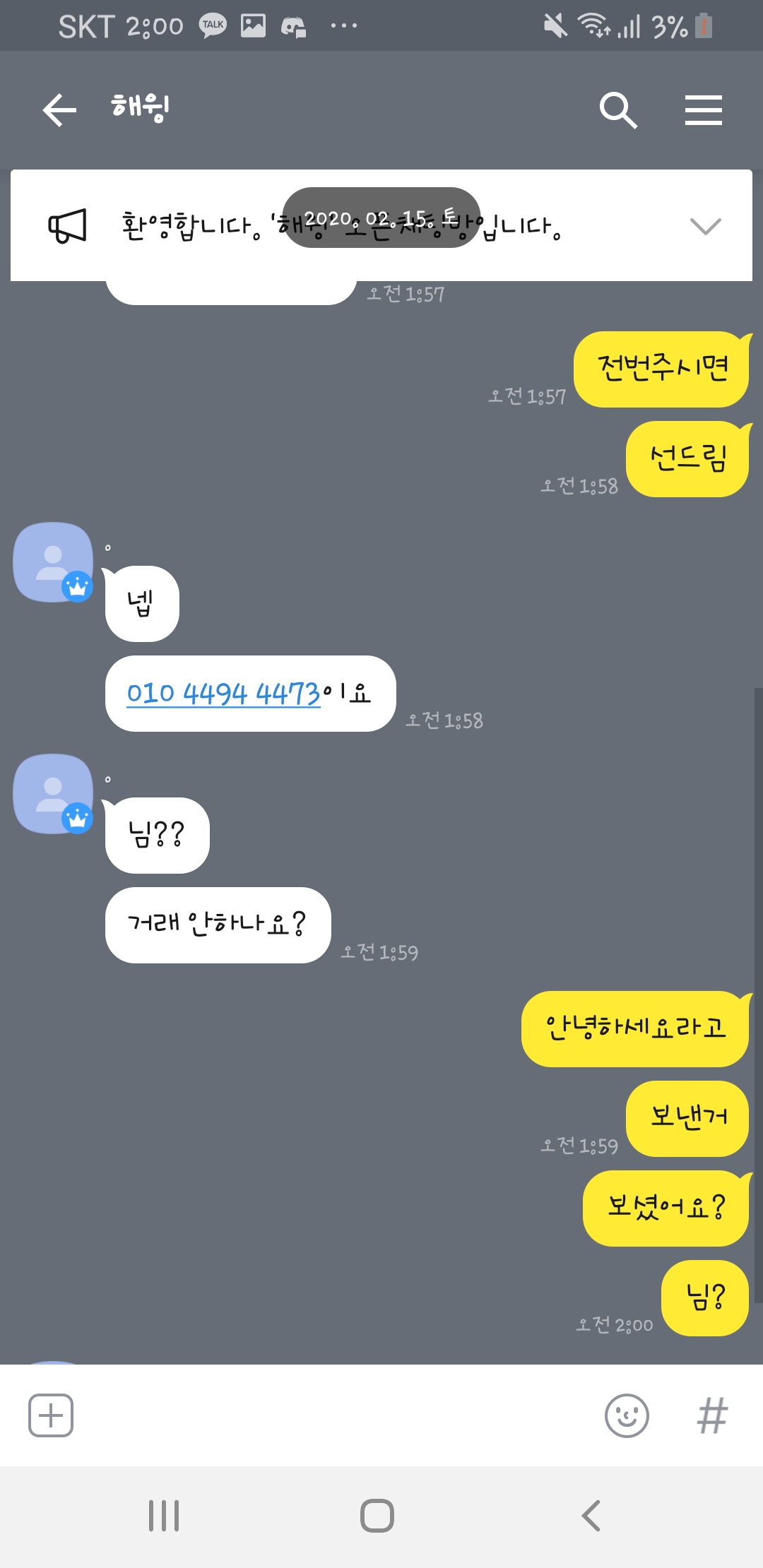Go to the home screen
Image resolution: width=763 pixels, height=1568 pixels.
click(x=377, y=1516)
